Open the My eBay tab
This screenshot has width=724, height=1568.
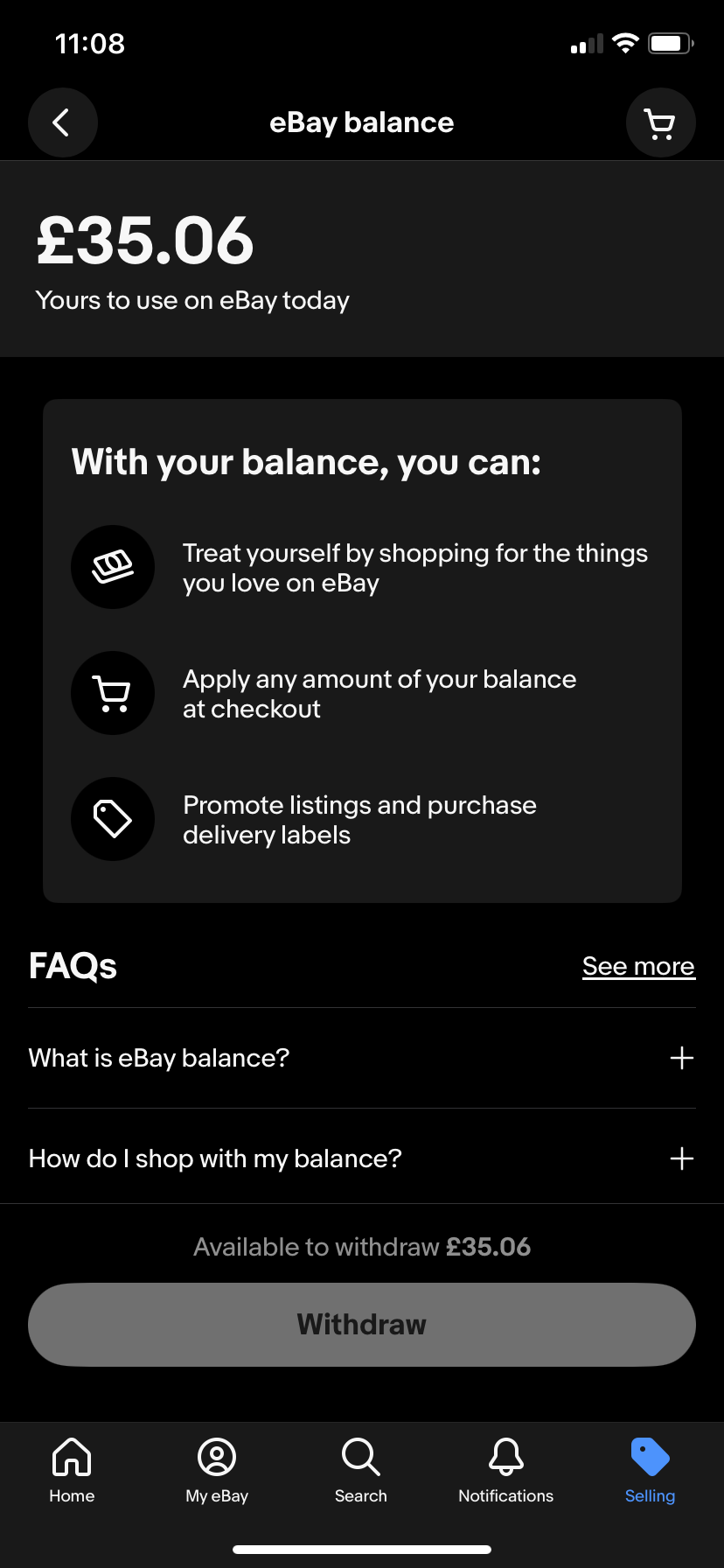coord(217,1471)
